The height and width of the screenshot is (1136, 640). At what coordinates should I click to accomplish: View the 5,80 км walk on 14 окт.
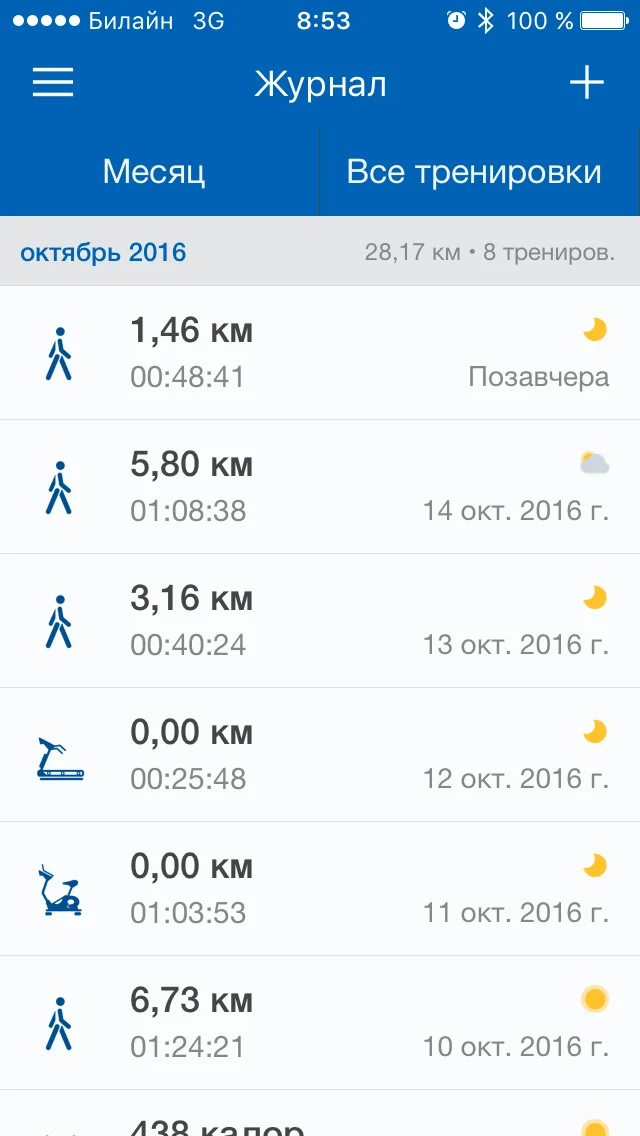[x=320, y=487]
